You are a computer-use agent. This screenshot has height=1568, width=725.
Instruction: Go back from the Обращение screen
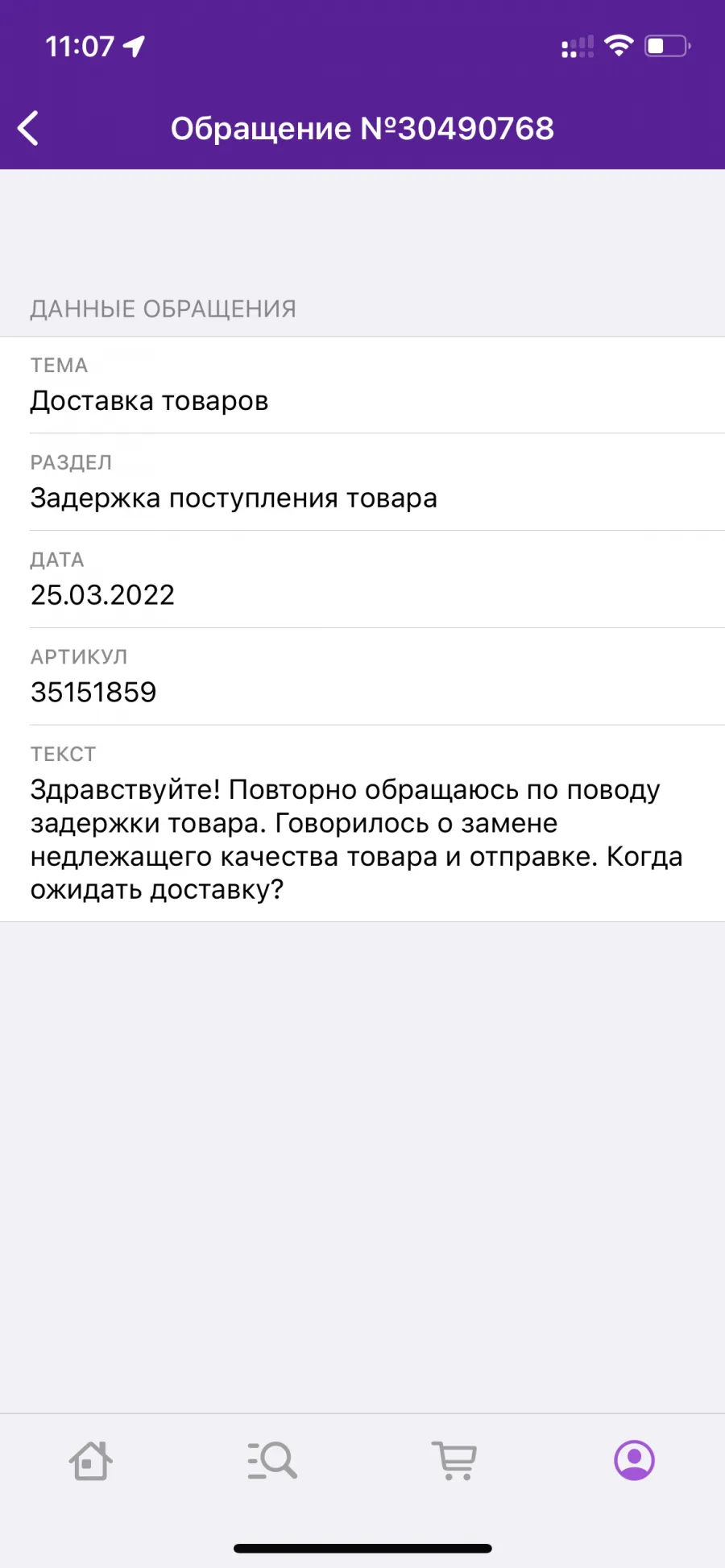click(28, 129)
